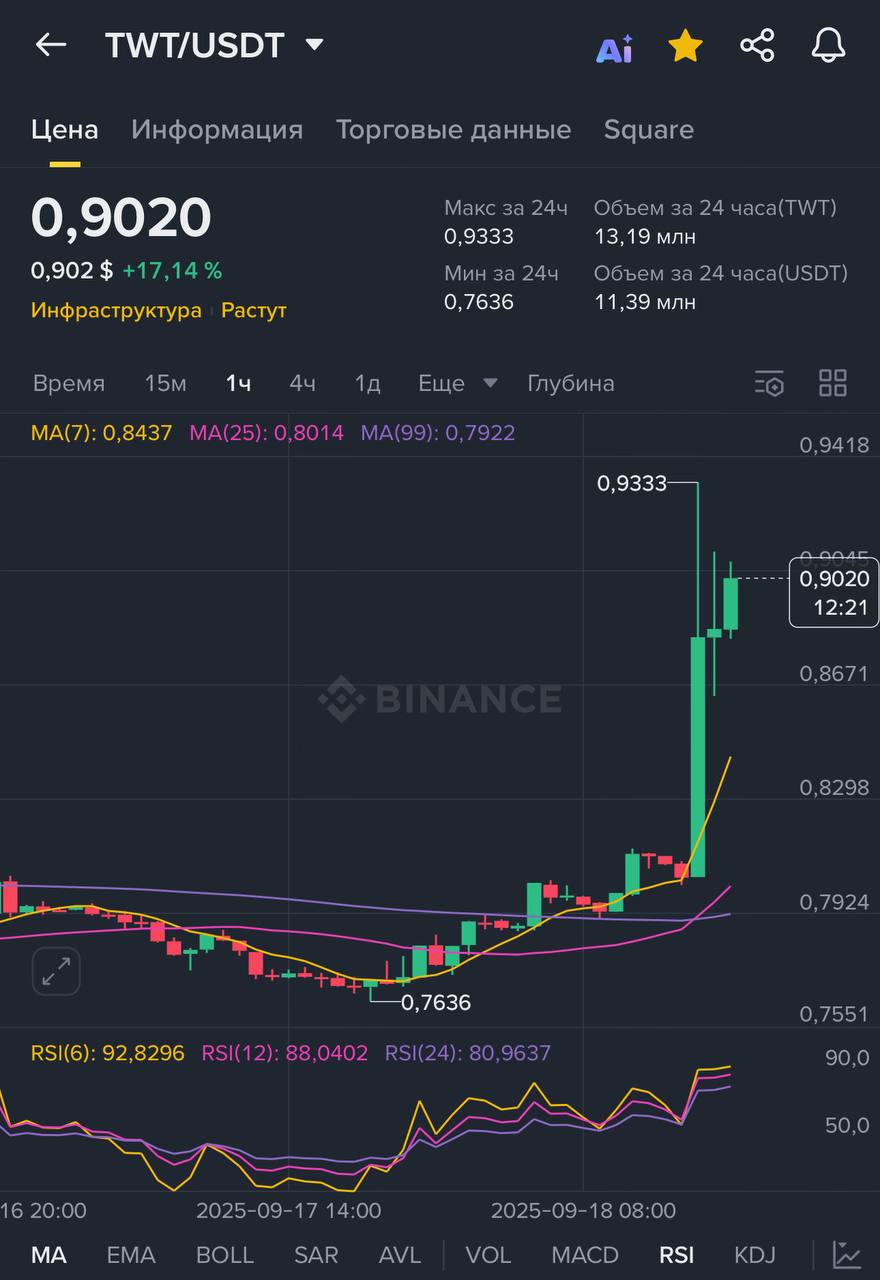This screenshot has height=1280, width=880.
Task: Select the 15м chart interval
Action: click(x=165, y=383)
